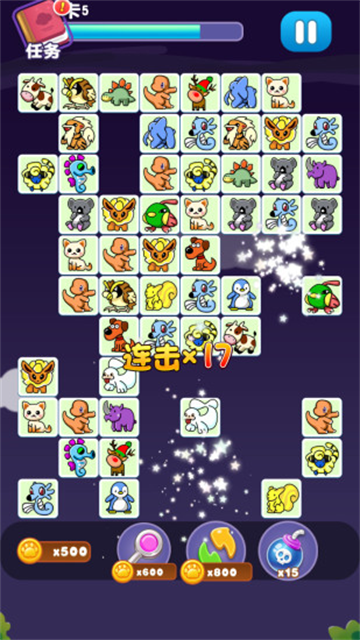Image resolution: width=360 pixels, height=640 pixels.
Task: Select the purple rhino tile next to the koala
Action: point(322,174)
